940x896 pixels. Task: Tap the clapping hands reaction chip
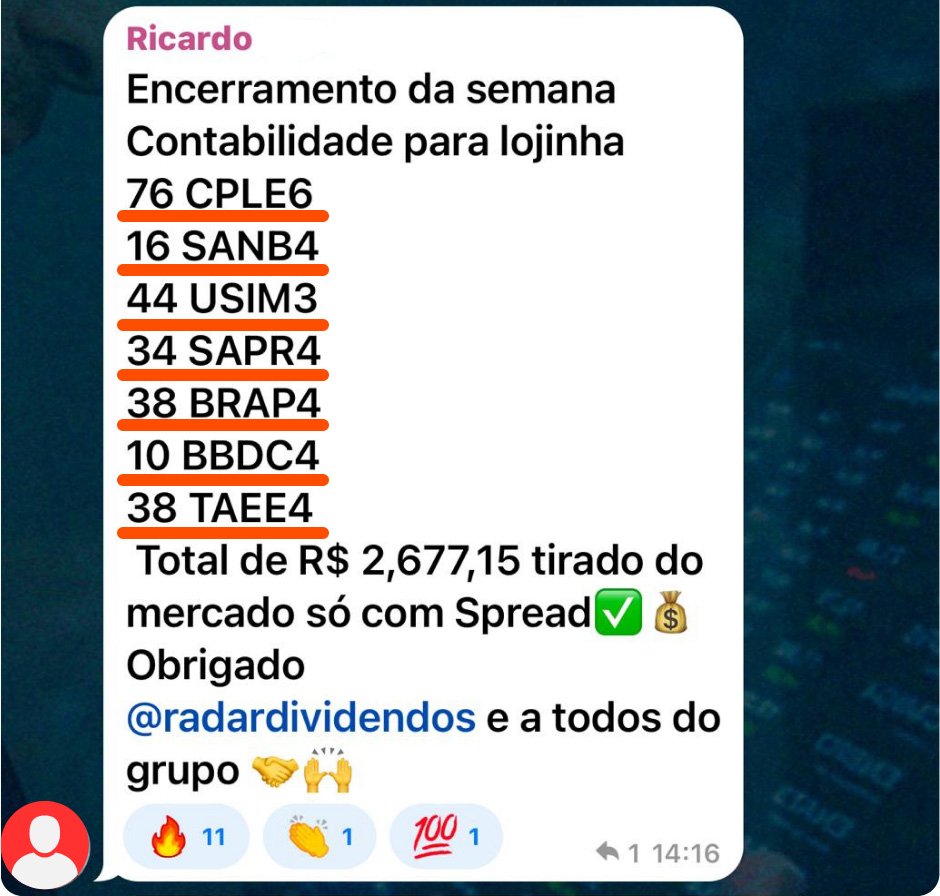tap(318, 836)
